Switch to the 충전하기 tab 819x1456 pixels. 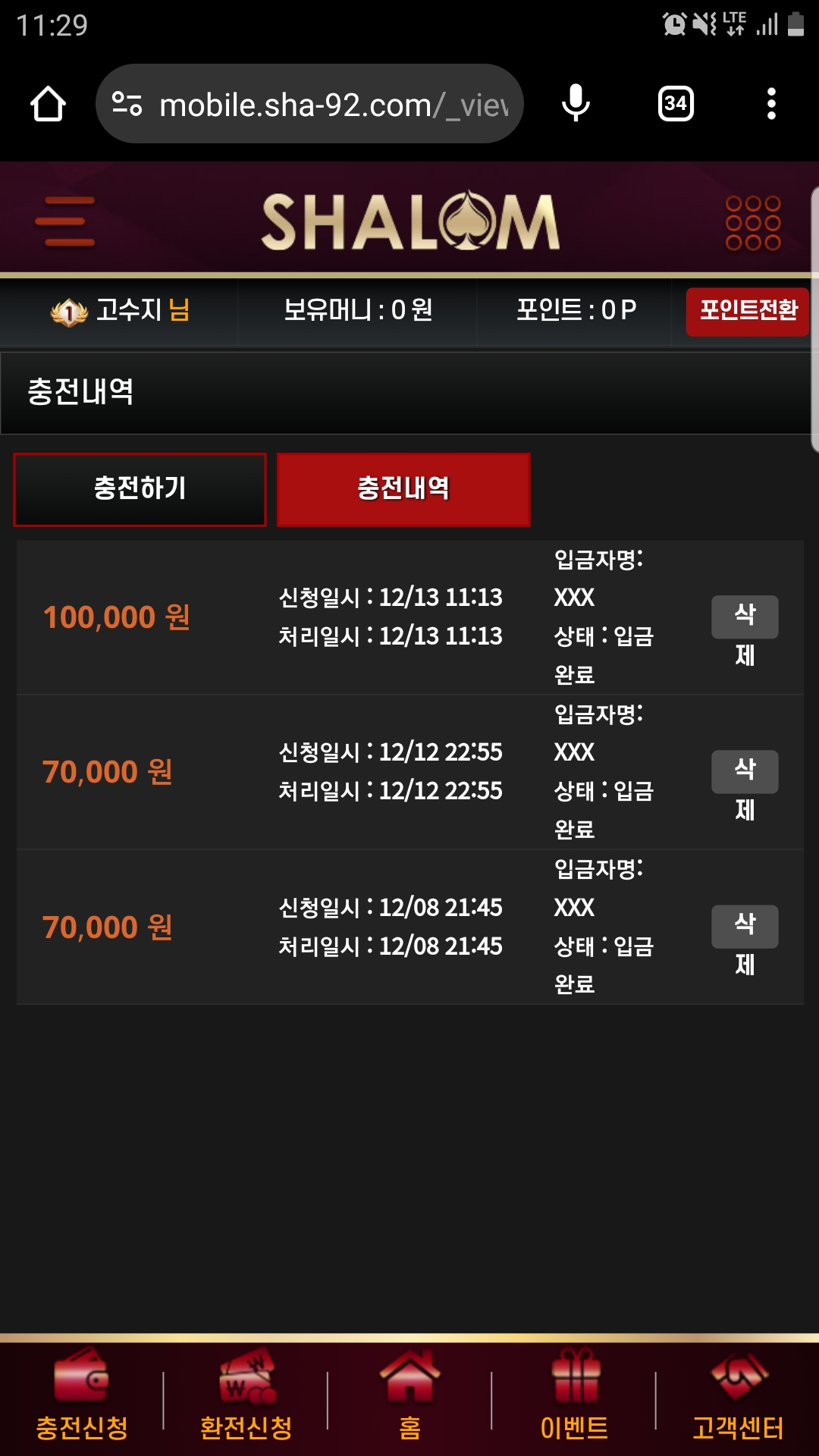point(140,489)
